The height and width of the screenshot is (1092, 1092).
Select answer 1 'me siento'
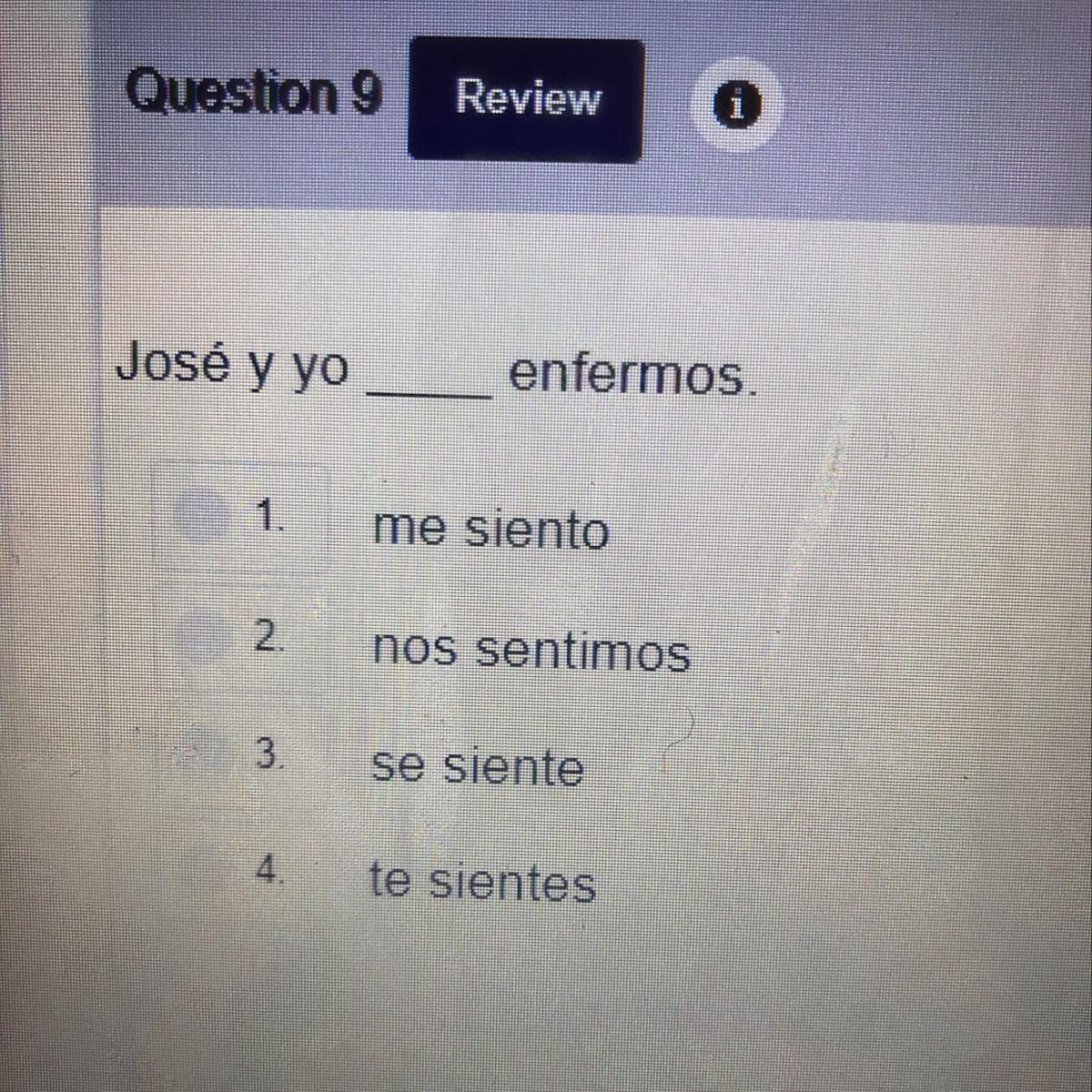click(202, 517)
